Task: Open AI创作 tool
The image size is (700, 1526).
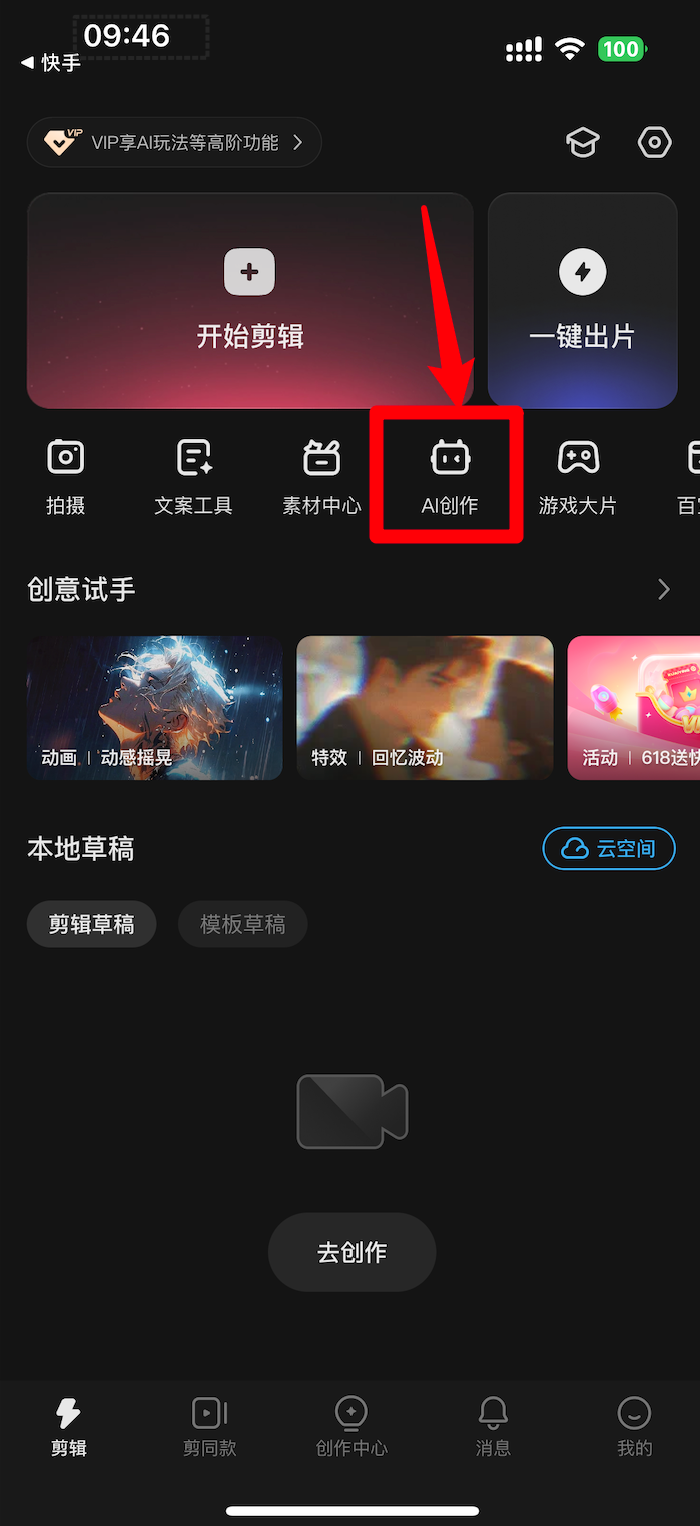Action: tap(449, 477)
